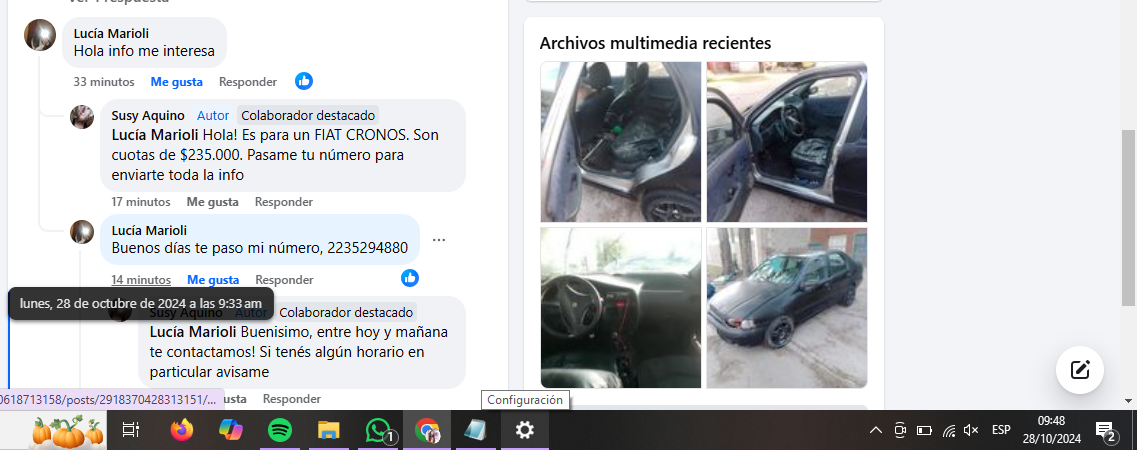Viewport: 1137px width, 450px height.
Task: Like Lucía Marioli's "Hola info me interesa" comment
Action: [x=176, y=82]
